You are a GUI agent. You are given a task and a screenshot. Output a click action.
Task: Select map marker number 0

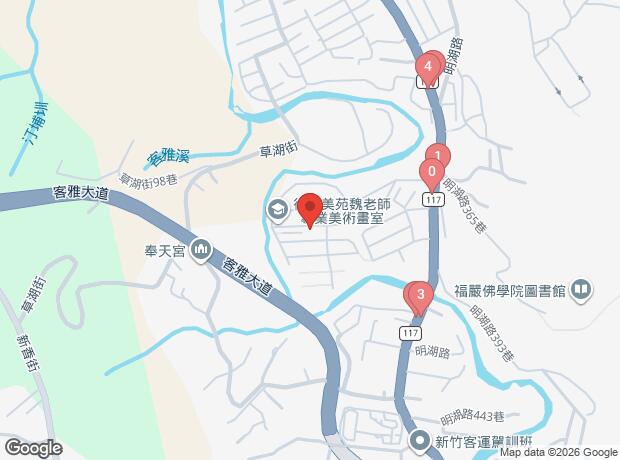(430, 172)
